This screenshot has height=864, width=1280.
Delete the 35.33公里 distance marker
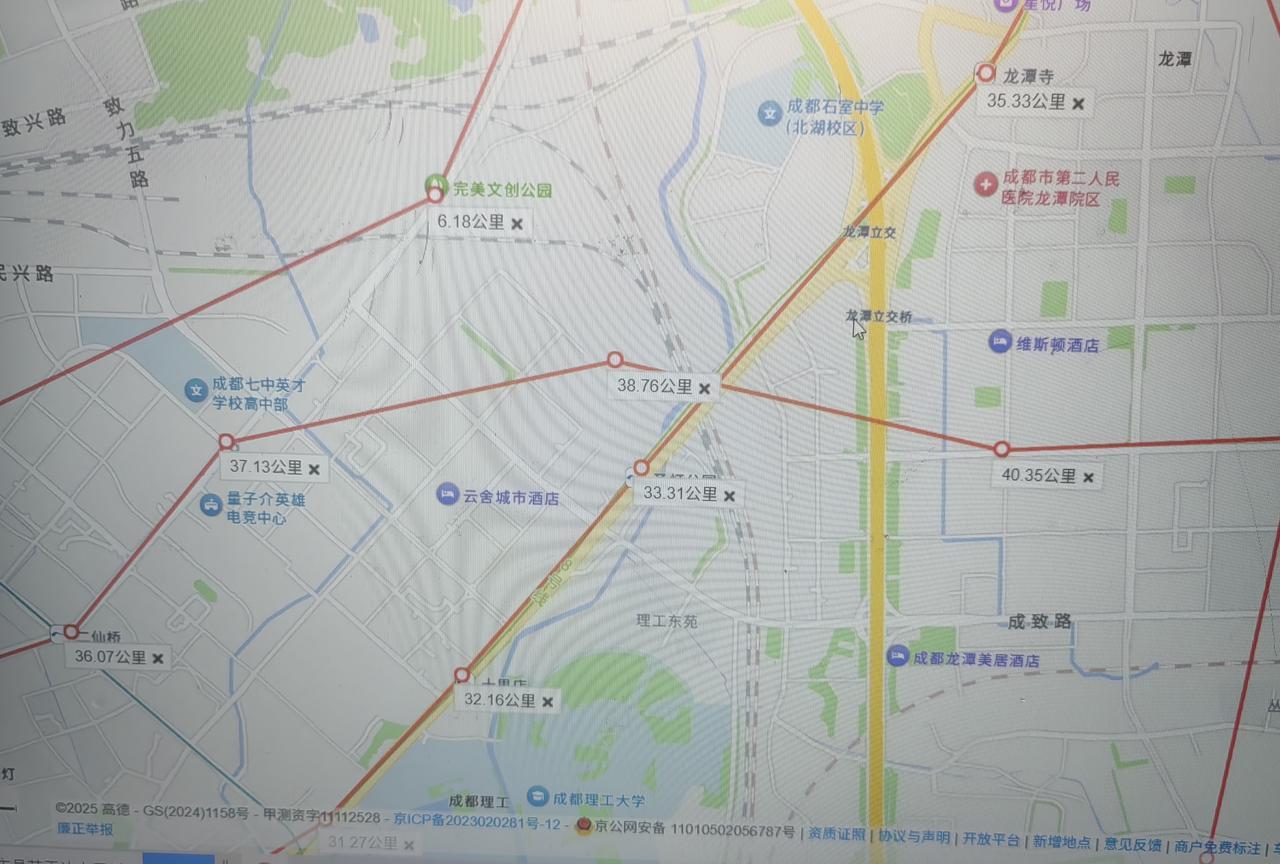pos(1078,103)
